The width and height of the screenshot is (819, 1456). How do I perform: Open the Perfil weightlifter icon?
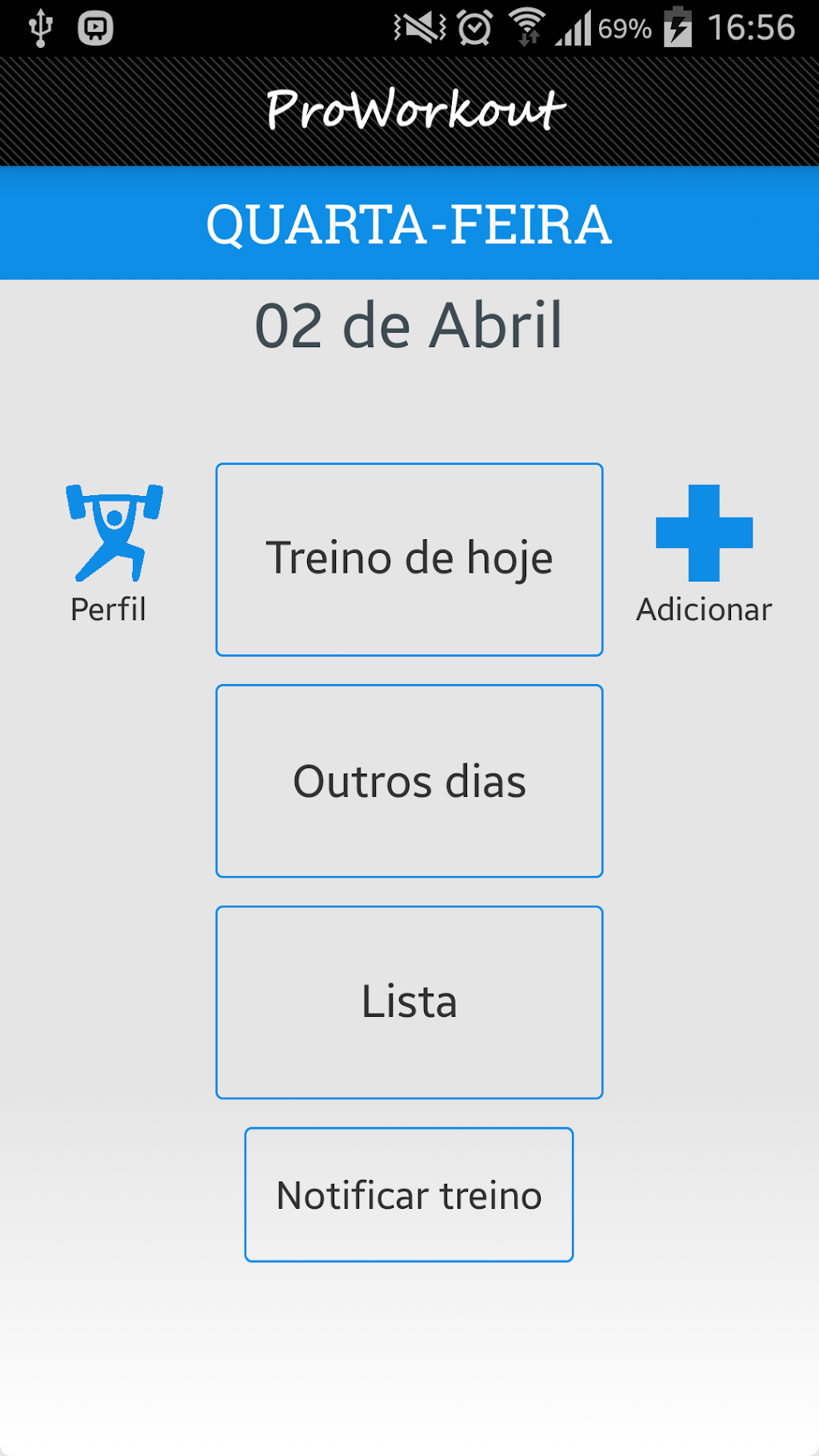114,533
